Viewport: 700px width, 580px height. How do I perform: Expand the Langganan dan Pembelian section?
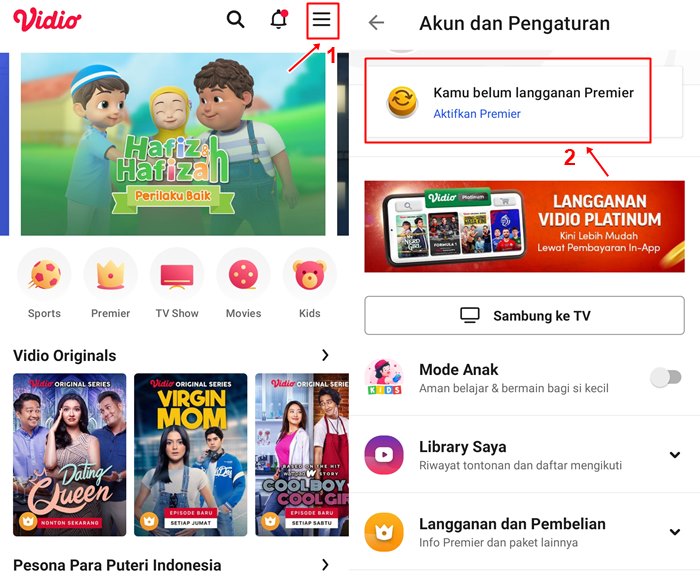675,532
